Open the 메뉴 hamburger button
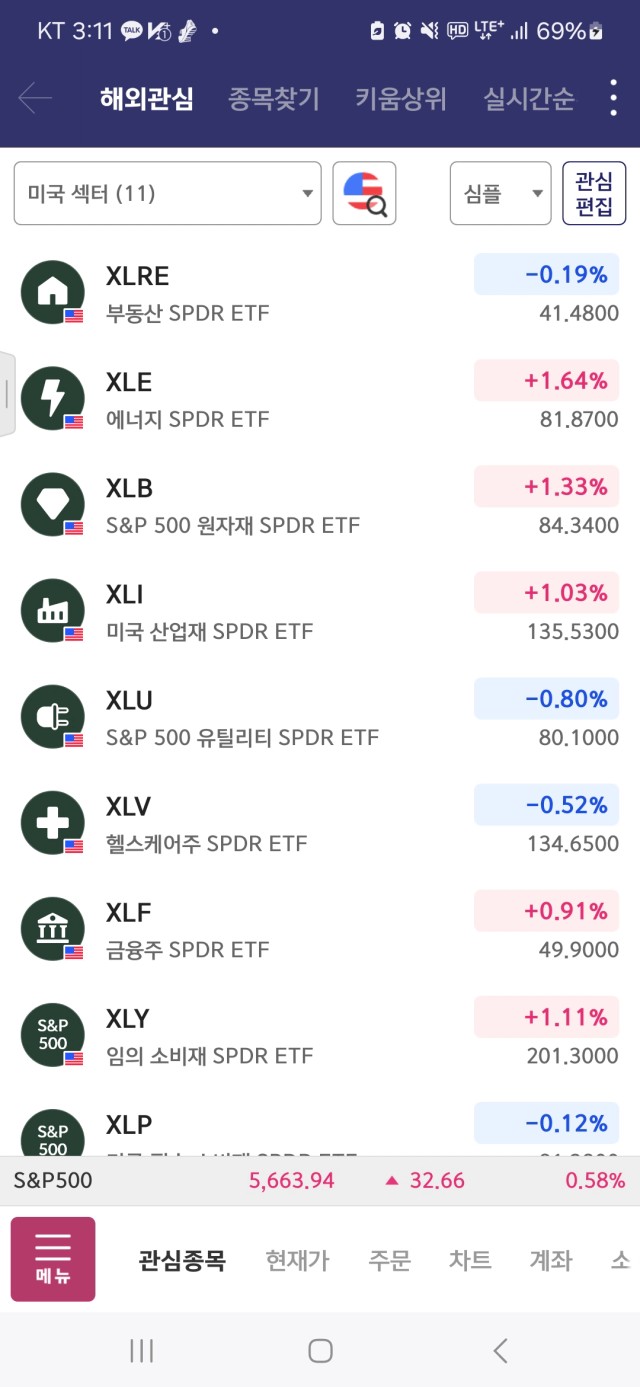The height and width of the screenshot is (1387, 640). pos(53,1259)
